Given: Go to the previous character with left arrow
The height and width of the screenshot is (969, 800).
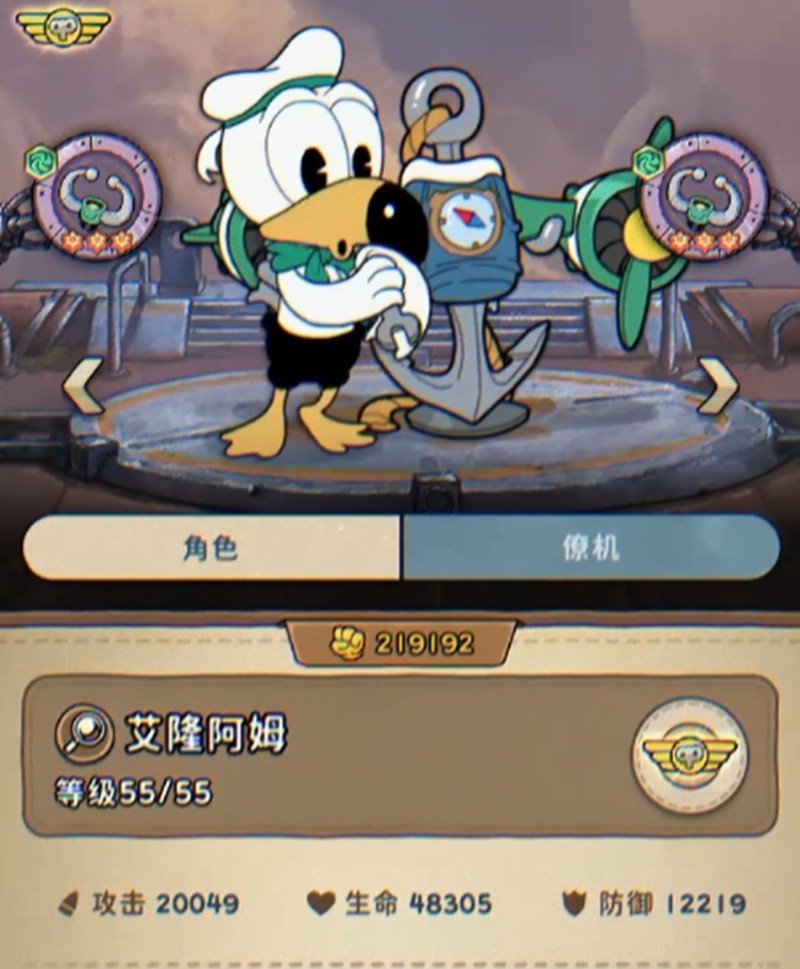Looking at the screenshot, I should pyautogui.click(x=84, y=385).
